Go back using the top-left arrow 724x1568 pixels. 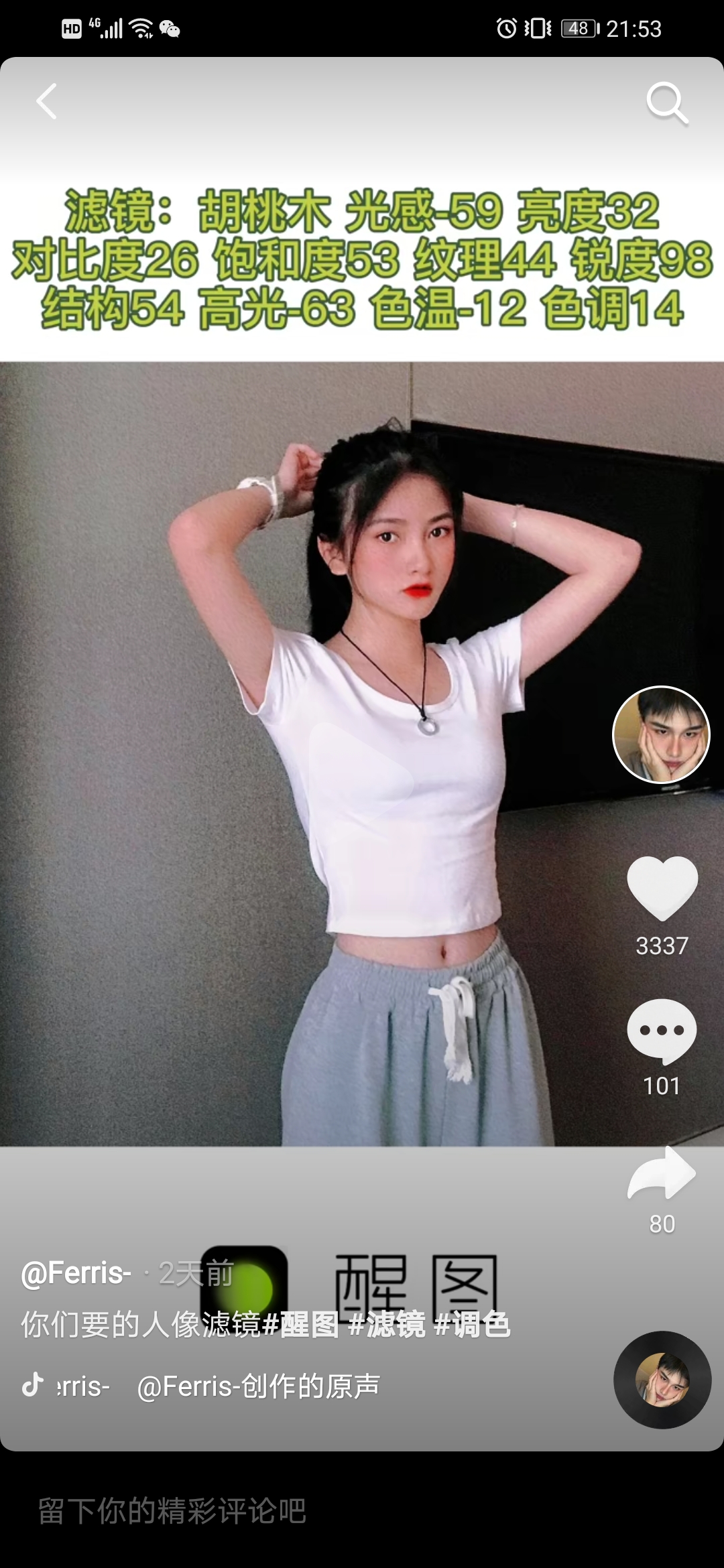46,102
